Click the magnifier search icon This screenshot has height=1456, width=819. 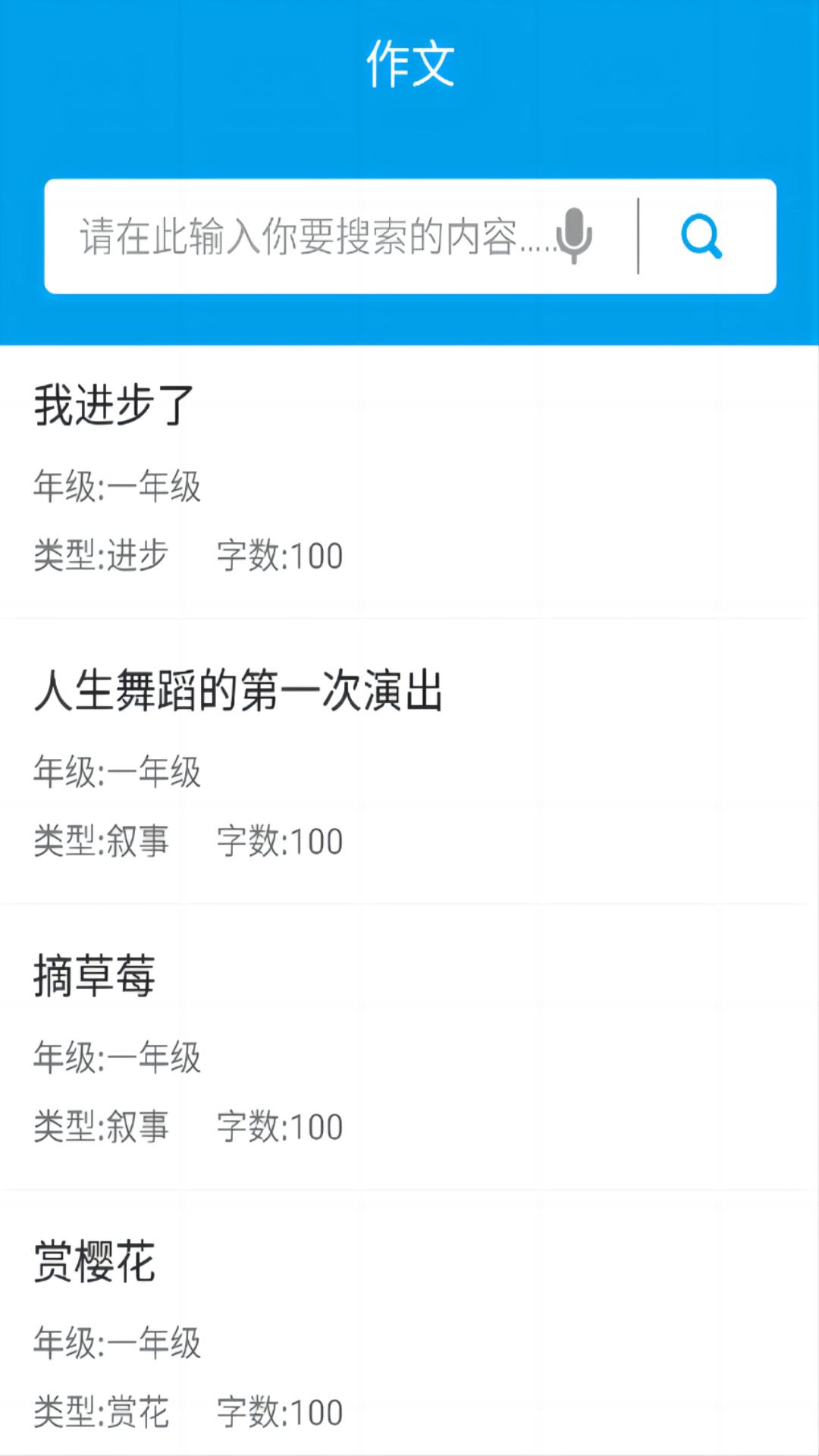pyautogui.click(x=701, y=237)
